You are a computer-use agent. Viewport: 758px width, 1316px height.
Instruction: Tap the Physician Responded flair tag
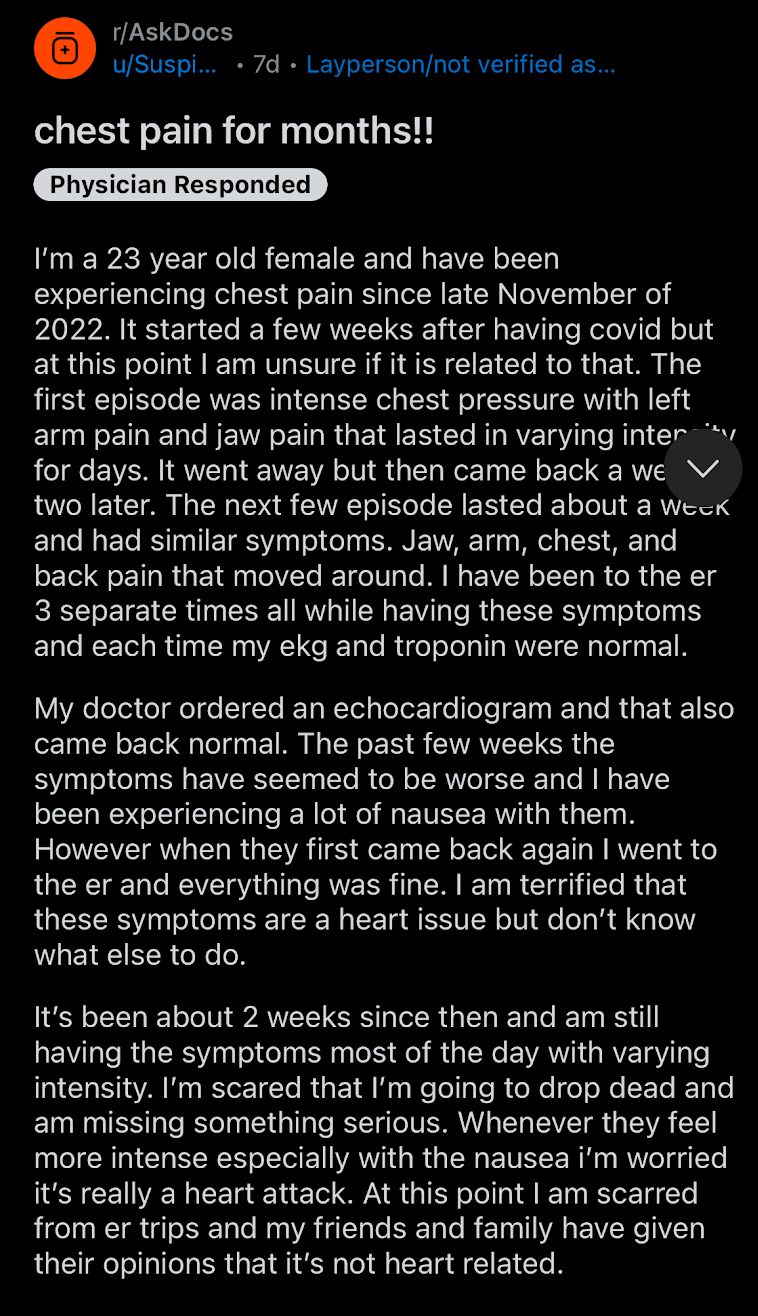pos(180,185)
